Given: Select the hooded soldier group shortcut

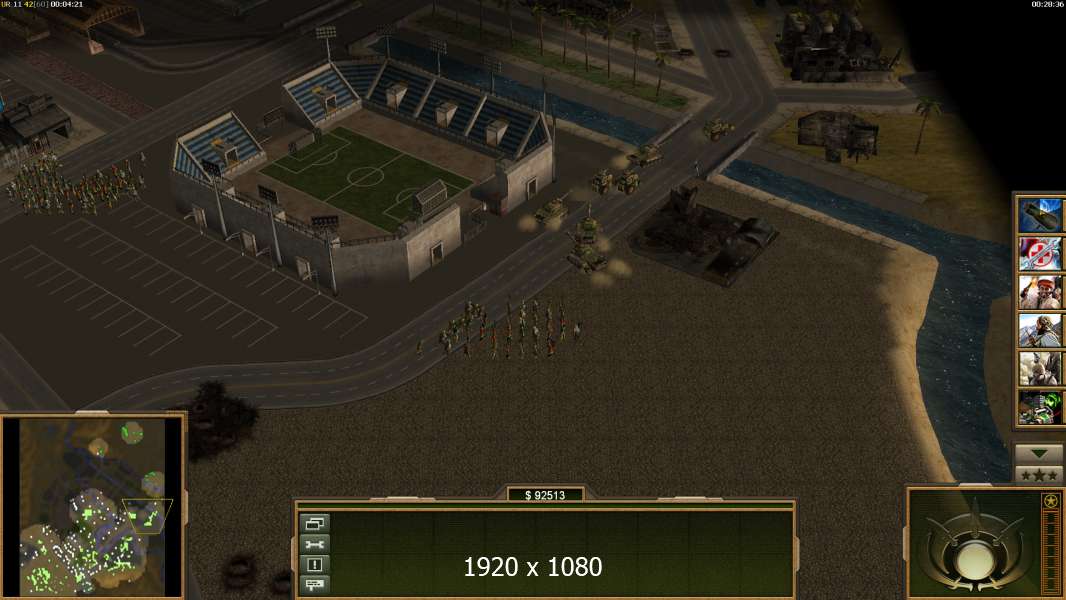Looking at the screenshot, I should (1040, 367).
